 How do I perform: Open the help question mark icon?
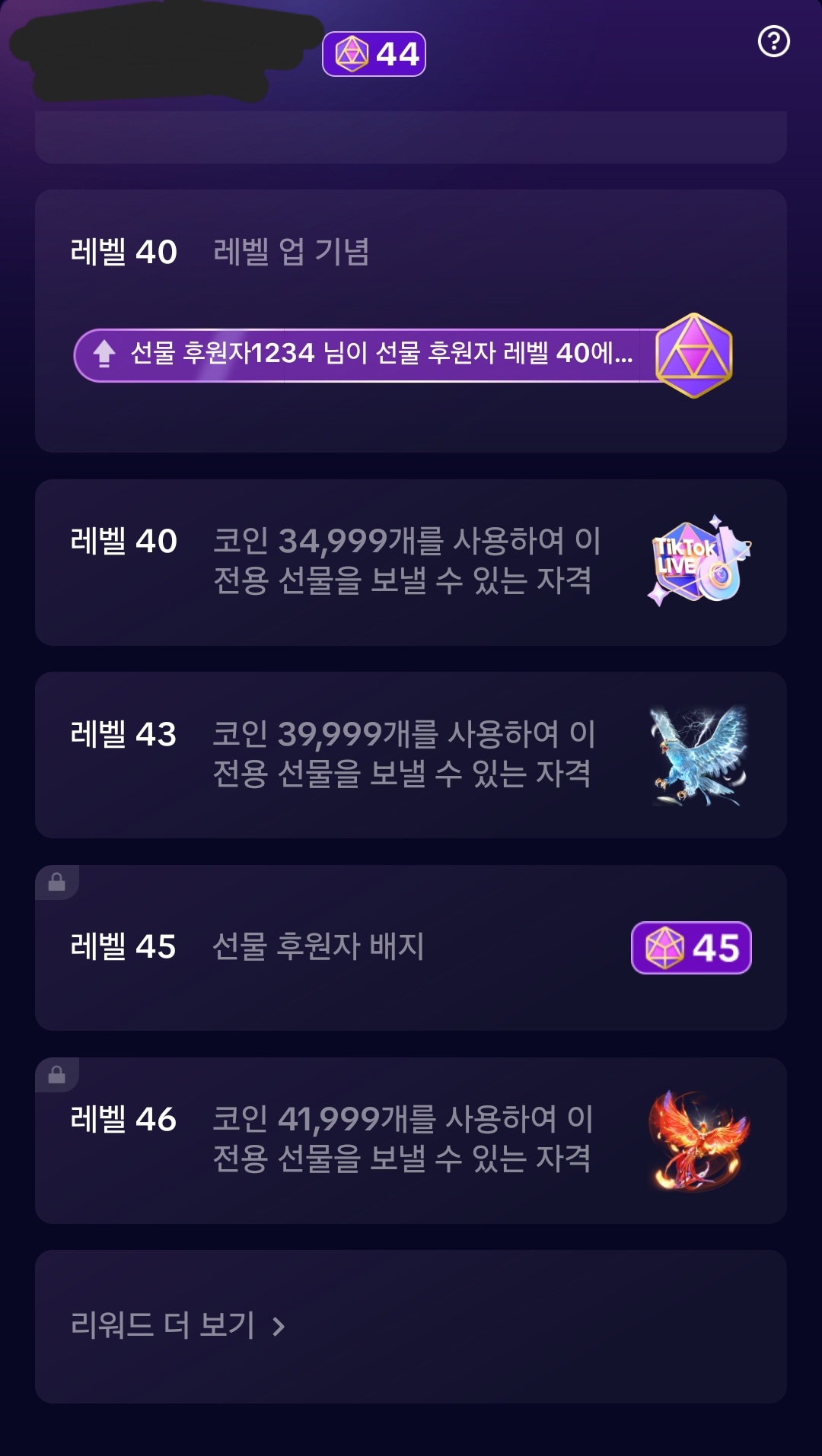[x=773, y=41]
